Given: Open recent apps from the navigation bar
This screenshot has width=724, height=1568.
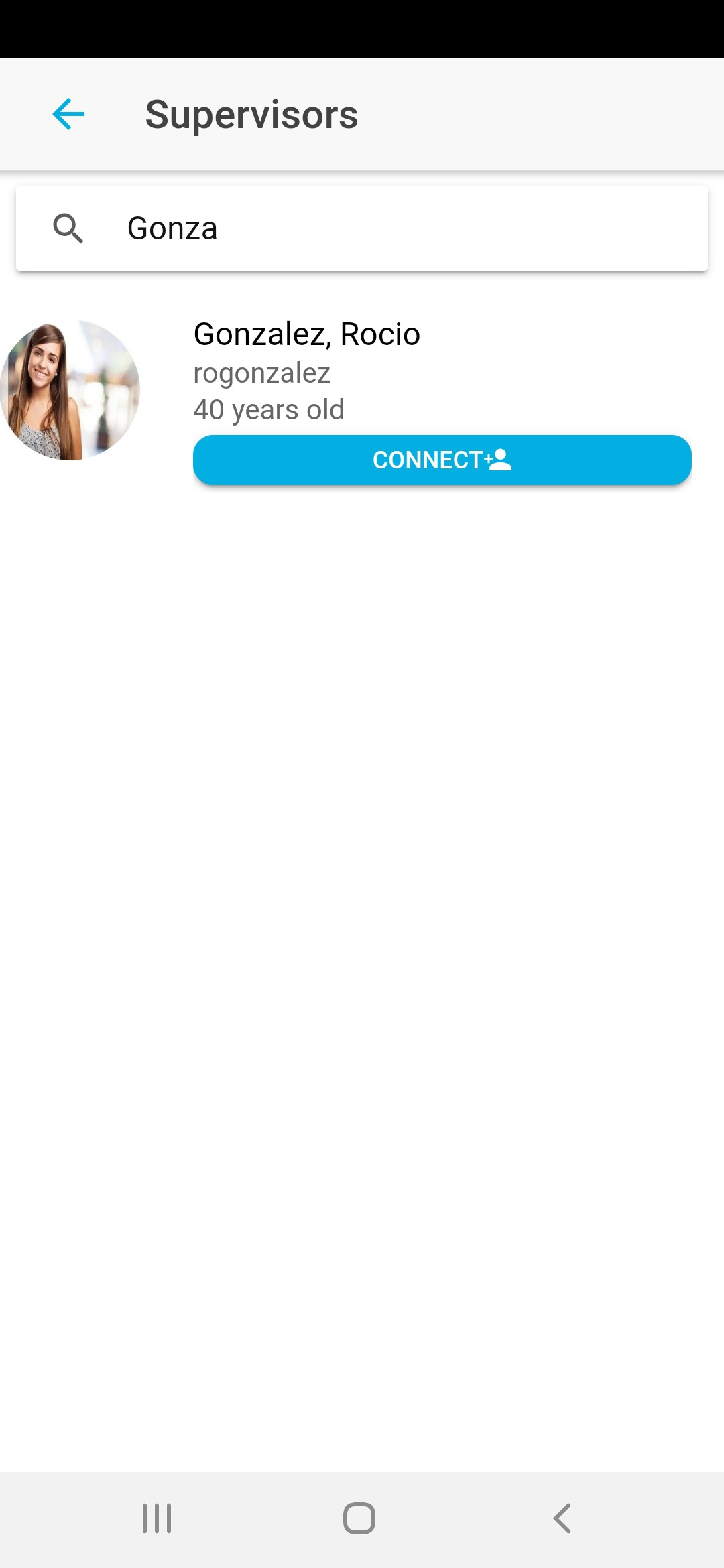Looking at the screenshot, I should coord(157,1518).
